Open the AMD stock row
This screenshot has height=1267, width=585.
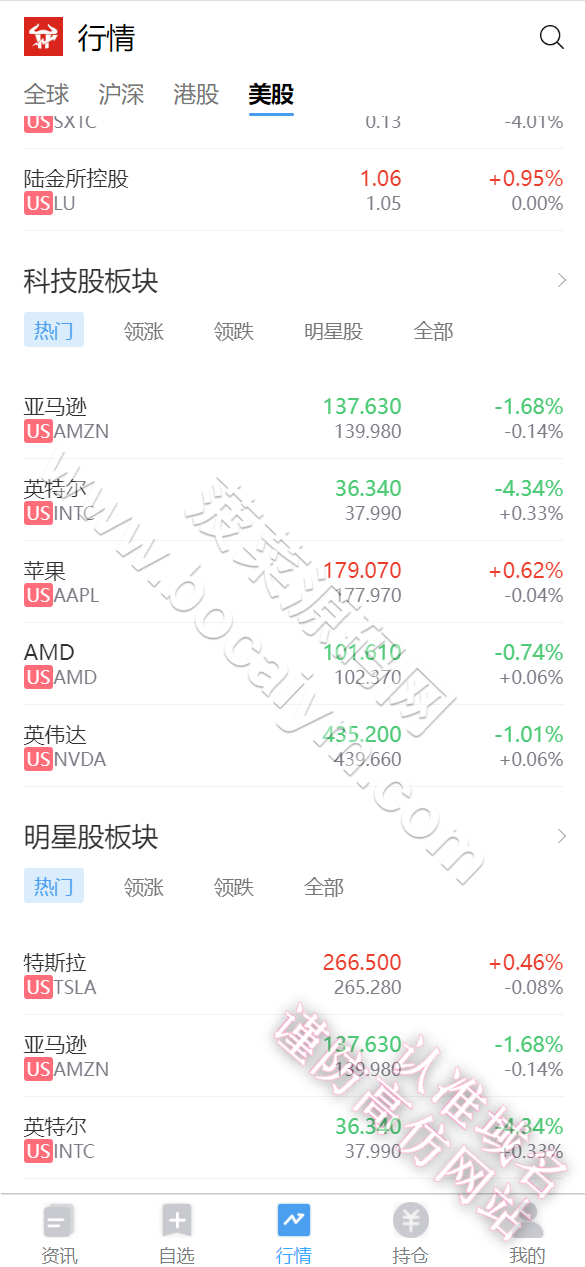click(x=293, y=664)
